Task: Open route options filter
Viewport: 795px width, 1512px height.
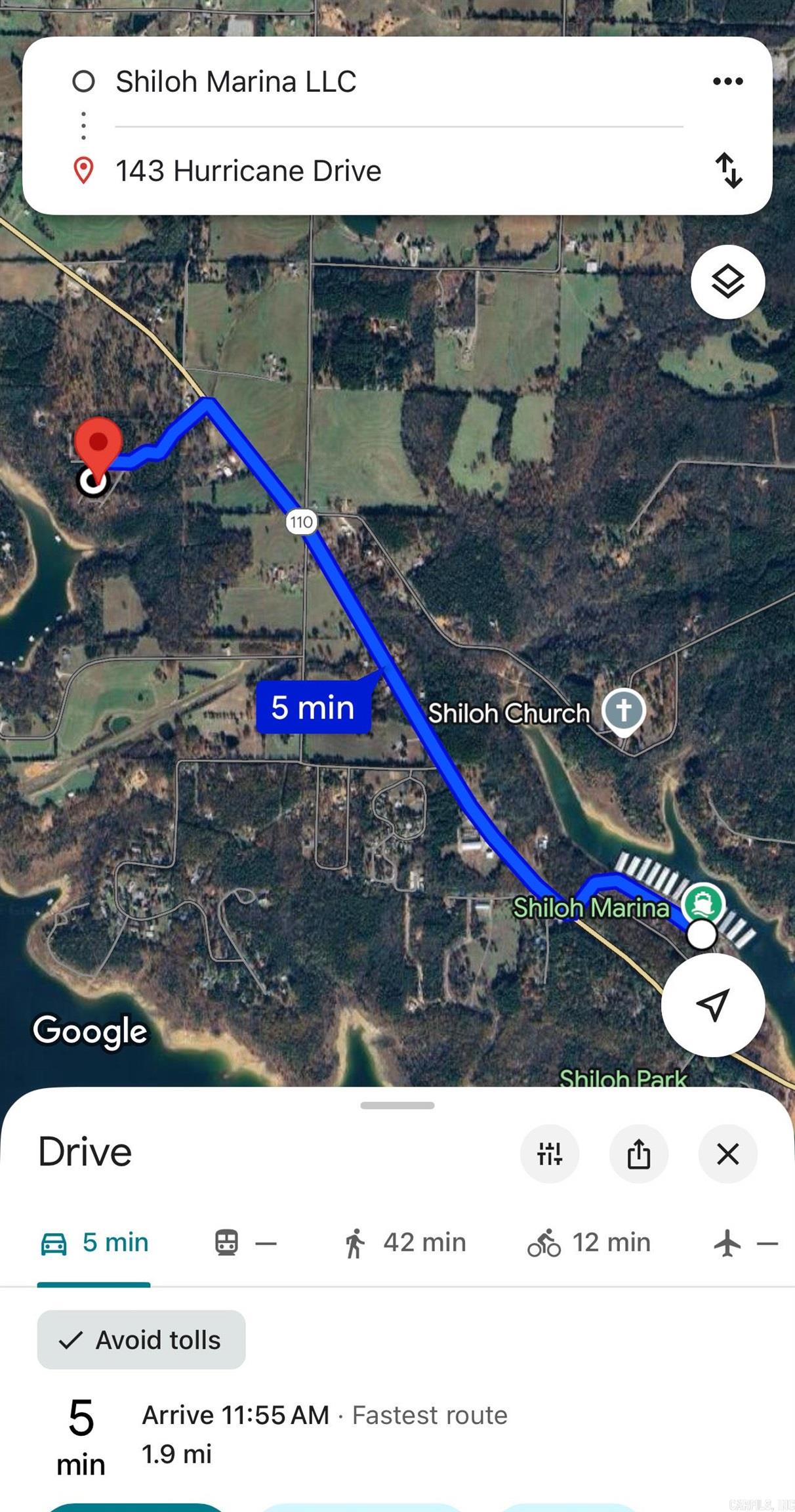Action: click(549, 1154)
